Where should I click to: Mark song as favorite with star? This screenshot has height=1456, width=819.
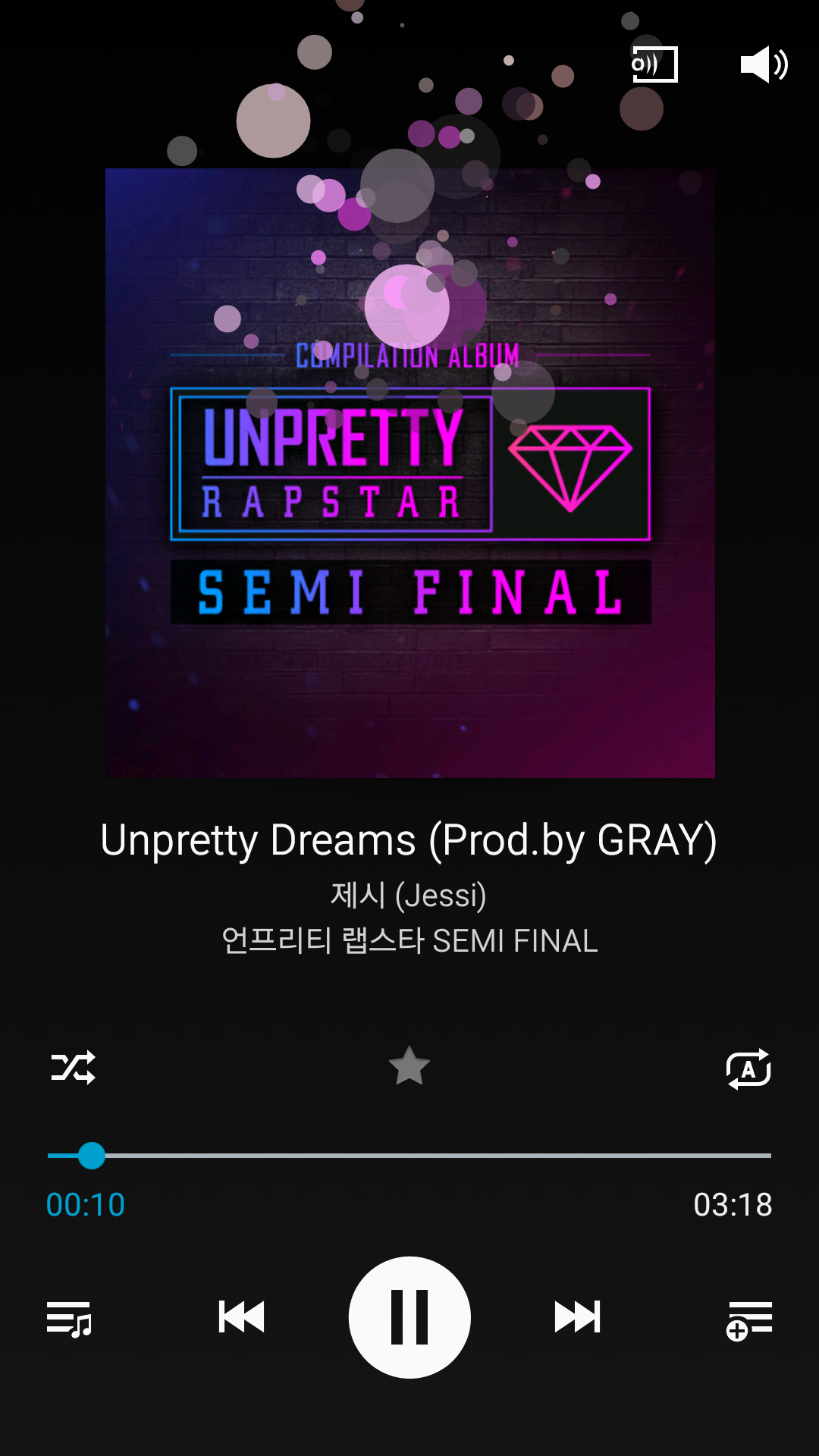409,1066
